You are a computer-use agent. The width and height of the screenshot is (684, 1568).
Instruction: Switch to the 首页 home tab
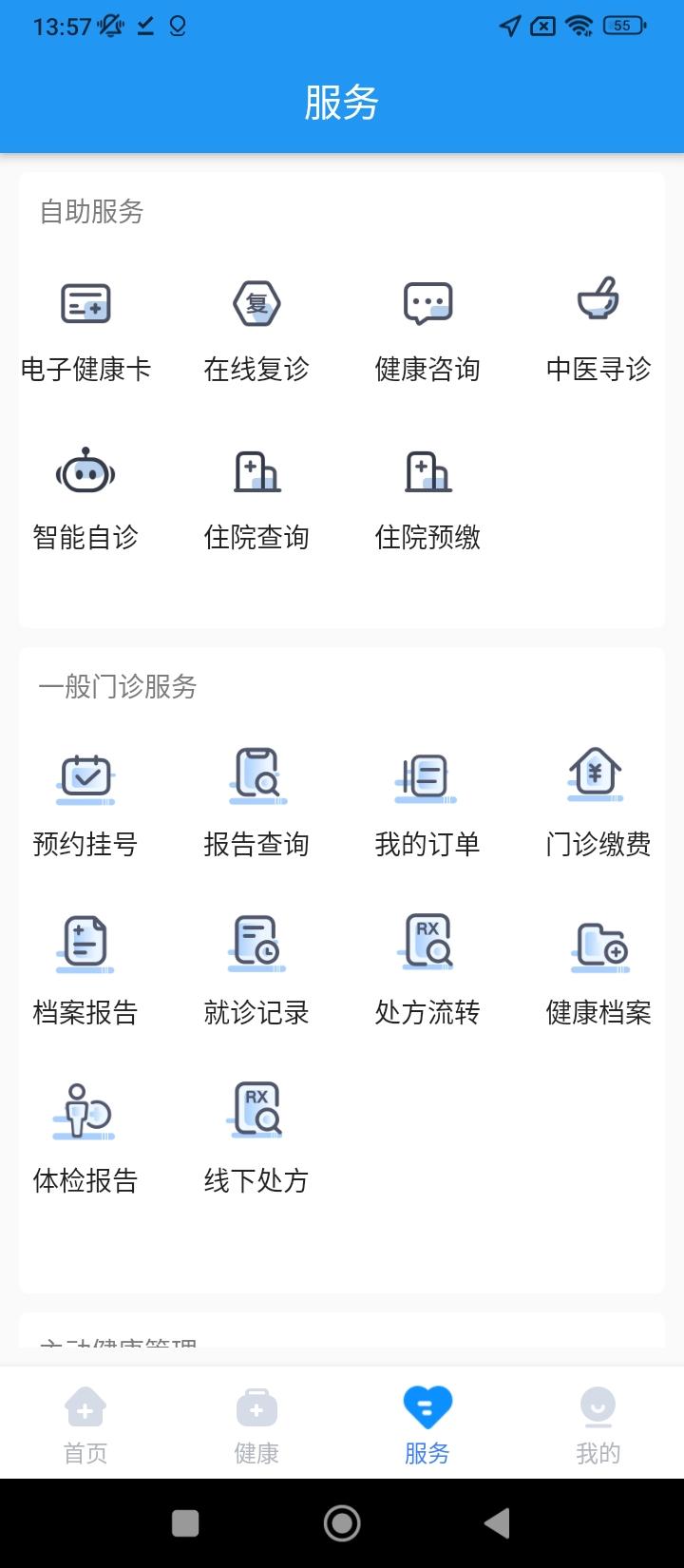[x=85, y=1421]
